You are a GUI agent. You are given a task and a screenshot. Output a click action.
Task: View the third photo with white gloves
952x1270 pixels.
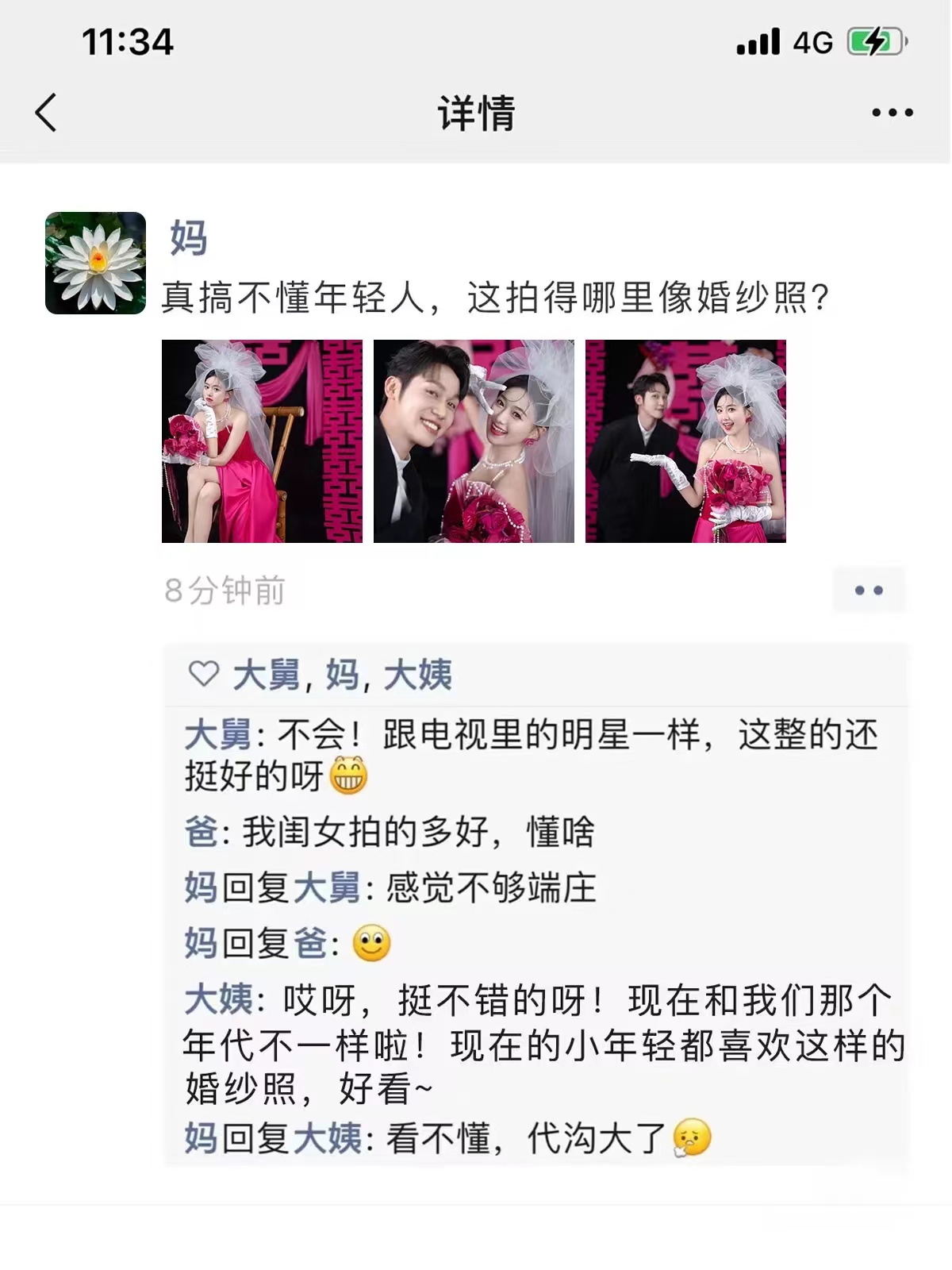click(685, 441)
